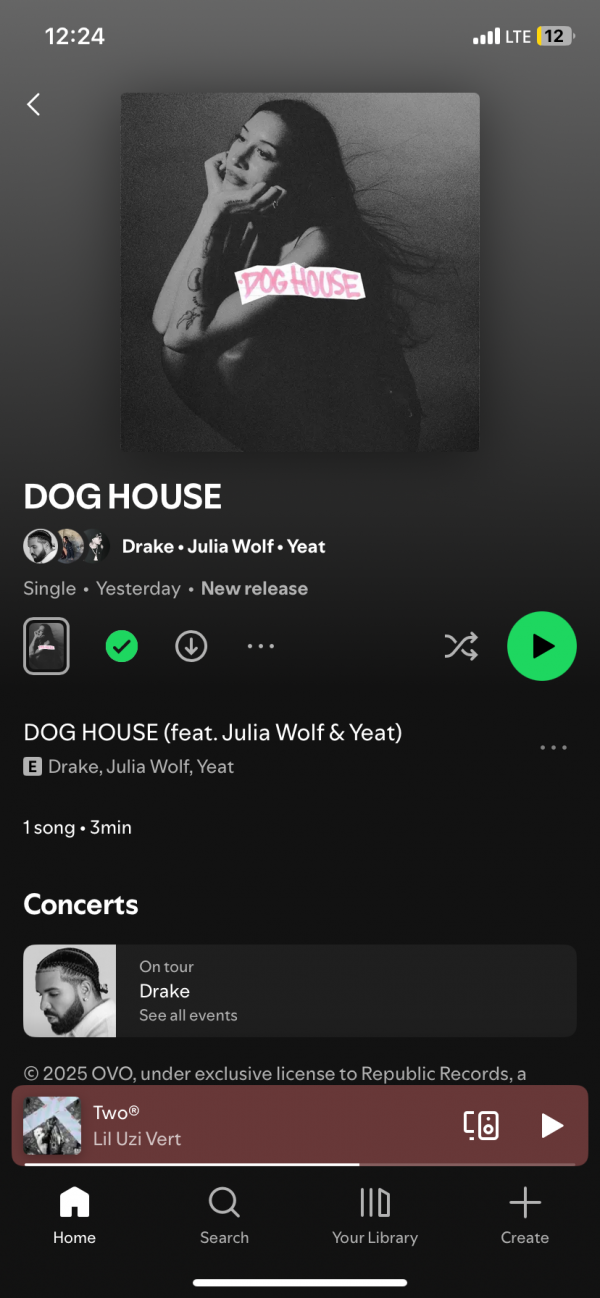Open the album overflow menu beside download
This screenshot has width=600, height=1298.
[x=260, y=647]
